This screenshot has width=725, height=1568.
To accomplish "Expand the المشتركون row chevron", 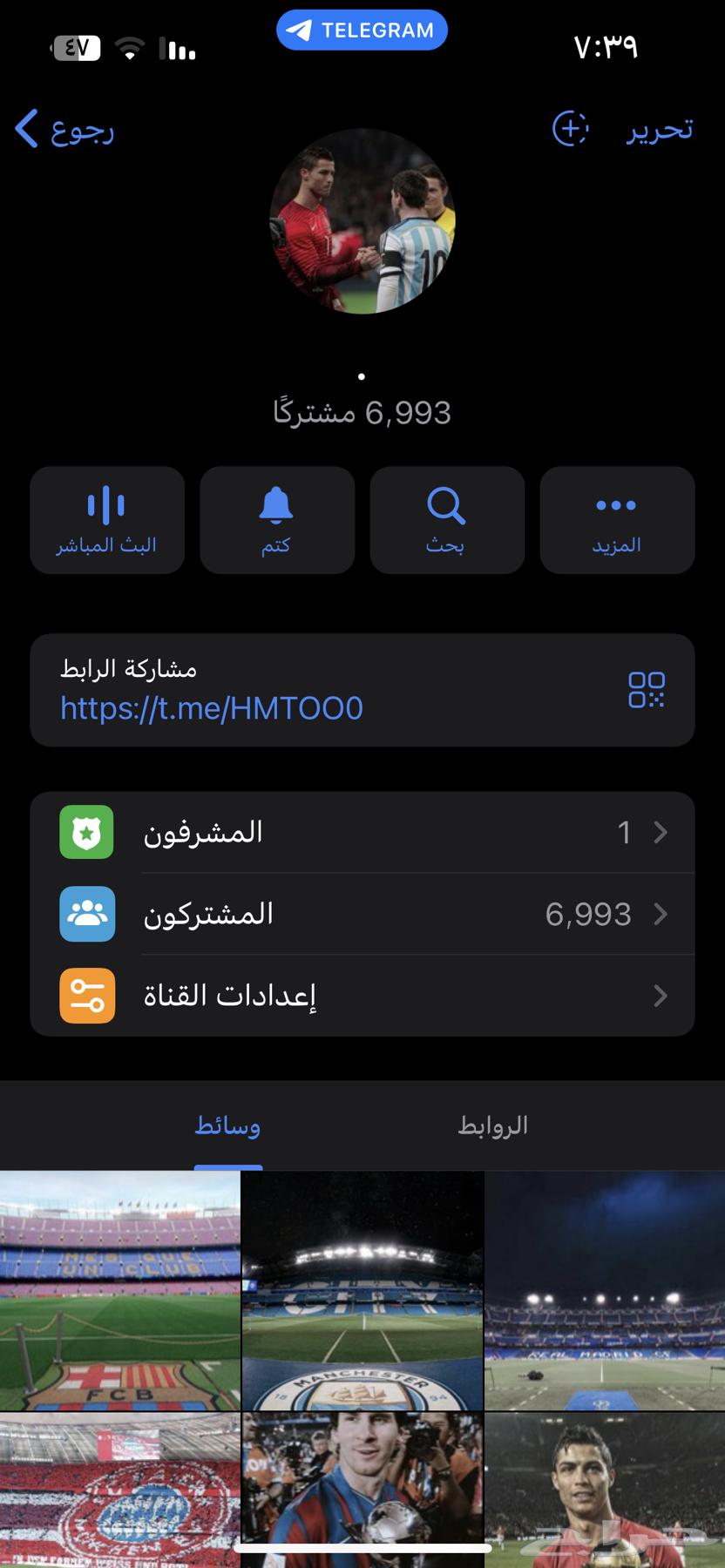I will coord(660,914).
